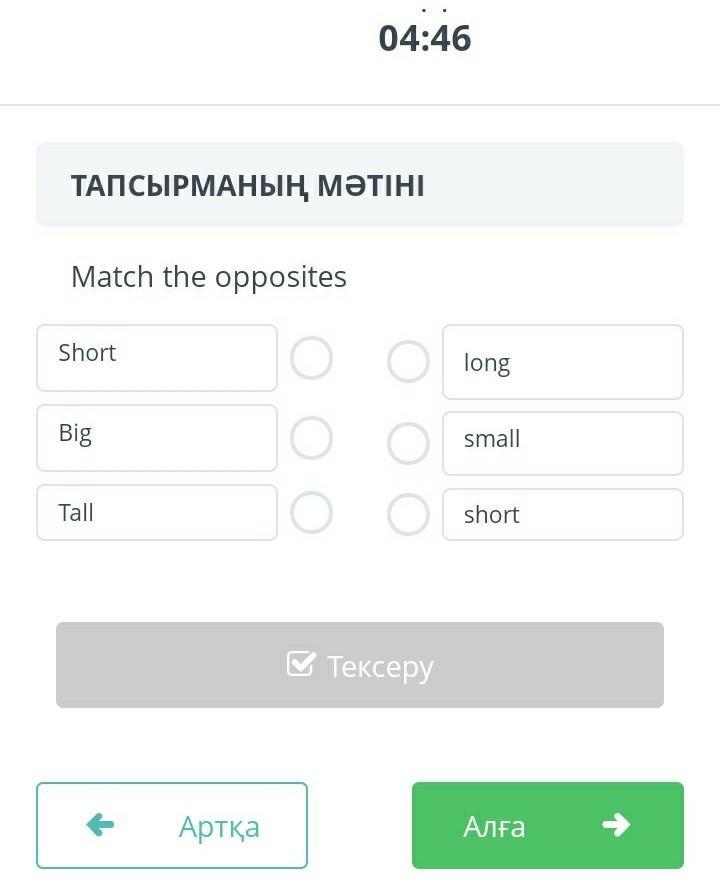Select the circle next to lowercase short

pos(408,515)
